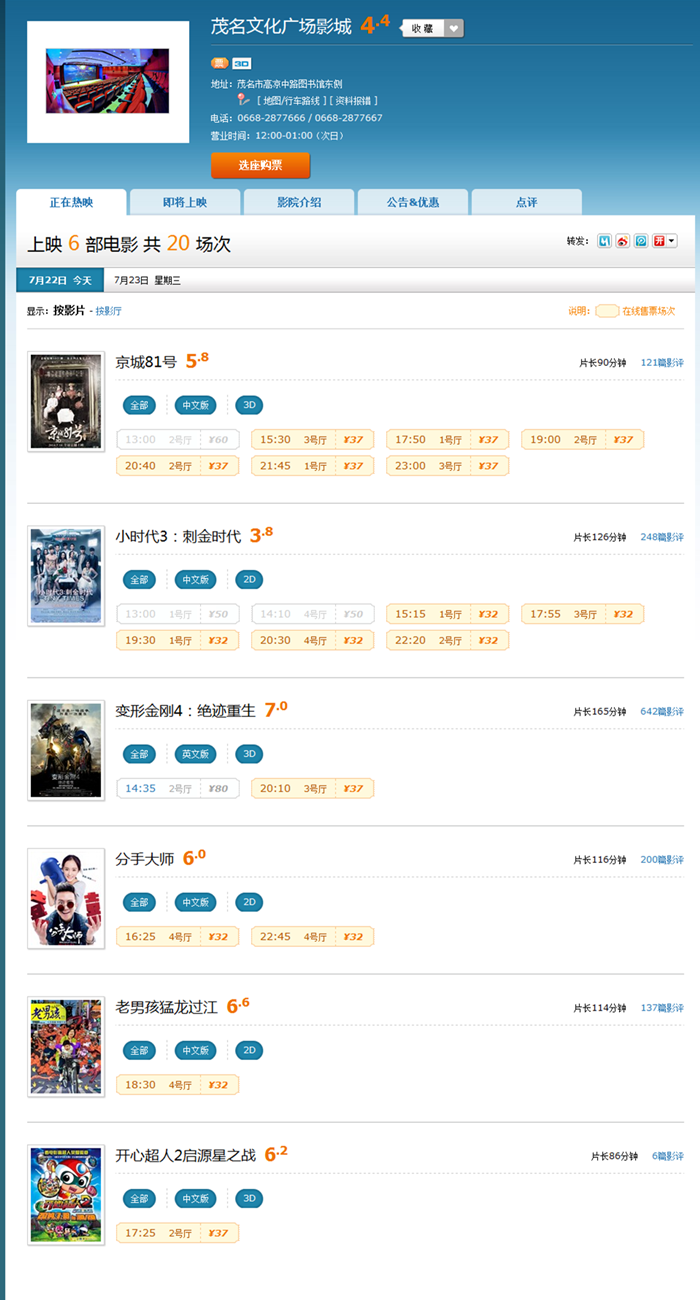Viewport: 700px width, 1300px height.
Task: Switch to the 即将上映 tab
Action: (x=185, y=202)
